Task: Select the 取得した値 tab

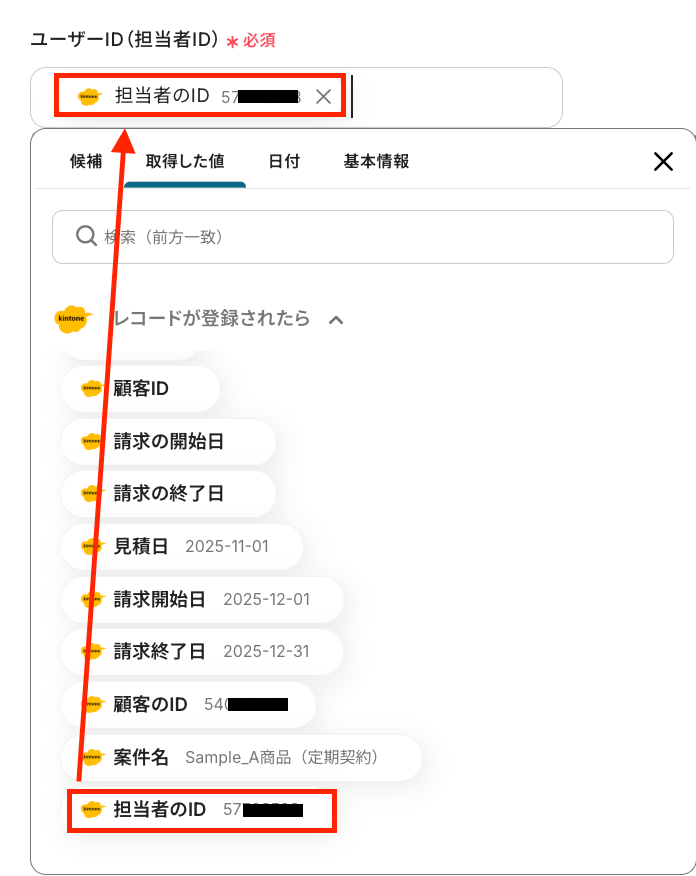Action: [184, 161]
